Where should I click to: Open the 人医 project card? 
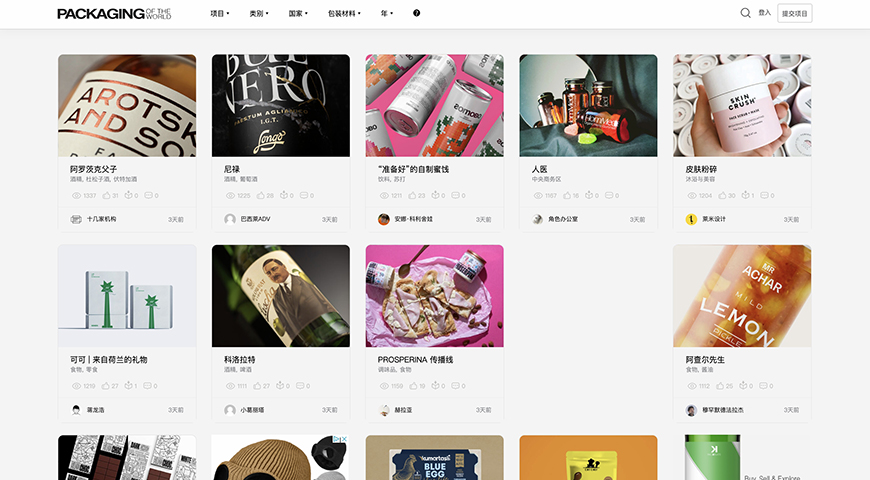point(588,106)
